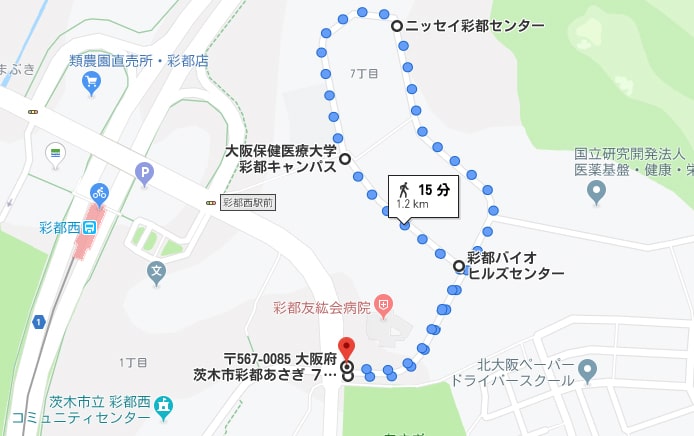Open the parking P marker
Image resolution: width=694 pixels, height=436 pixels.
coord(145,174)
